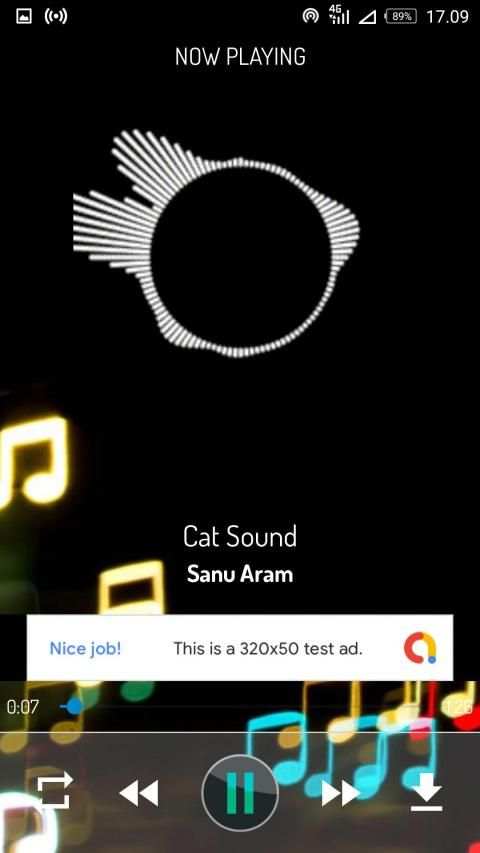Skip to the next track
480x853 pixels.
click(341, 794)
